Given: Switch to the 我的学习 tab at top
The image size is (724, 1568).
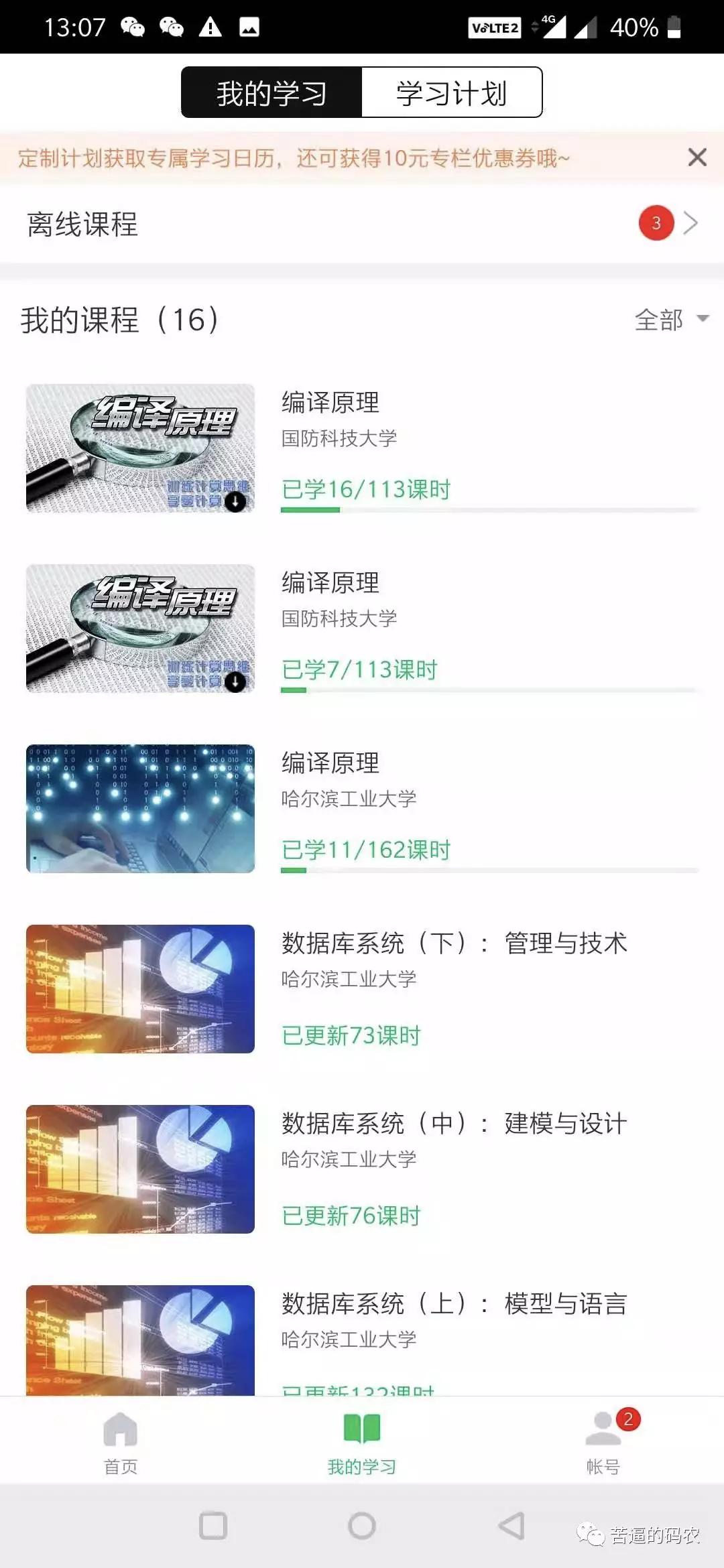Looking at the screenshot, I should [271, 92].
